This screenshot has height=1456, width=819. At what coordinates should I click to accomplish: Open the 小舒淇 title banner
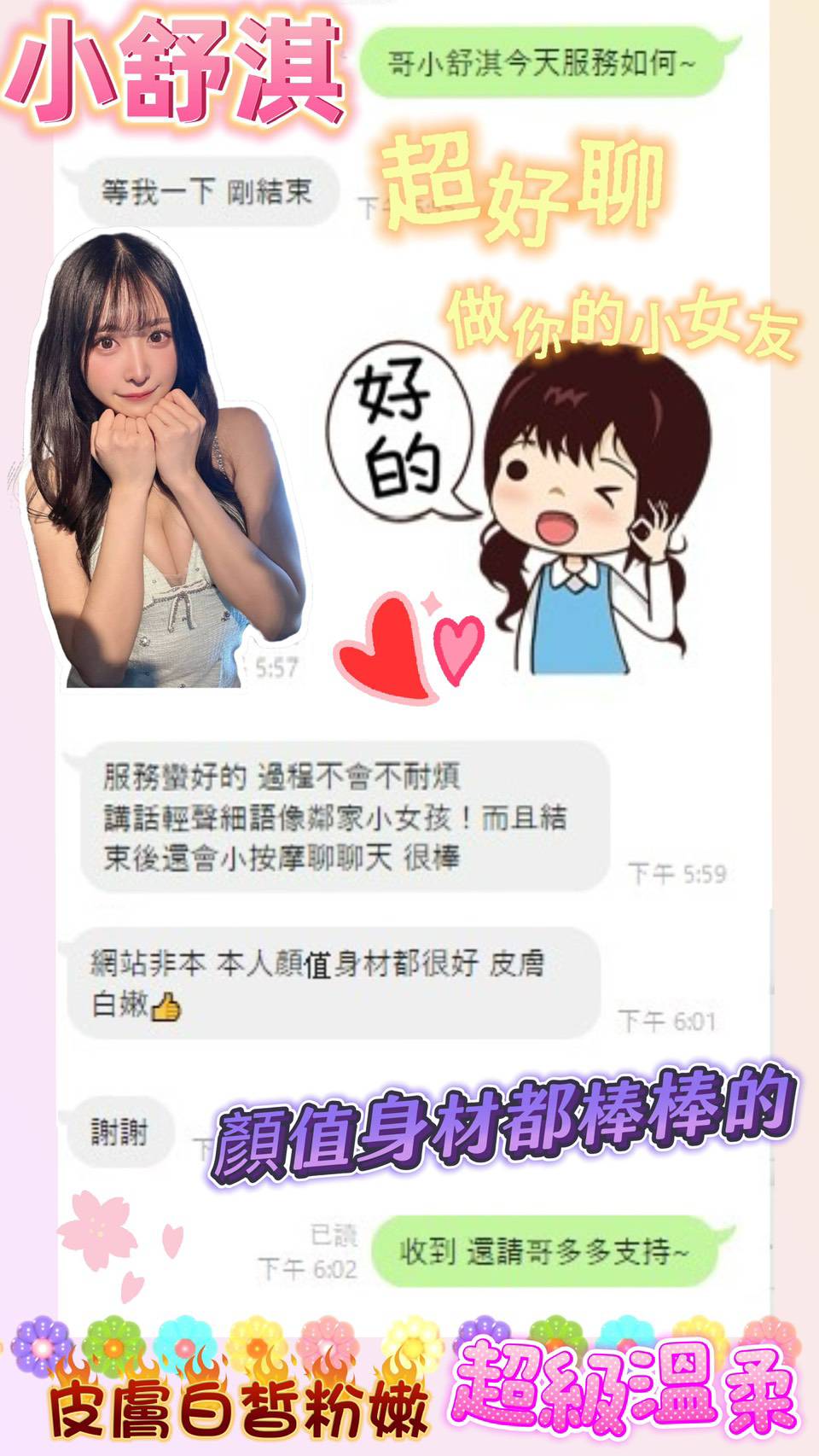[x=171, y=73]
